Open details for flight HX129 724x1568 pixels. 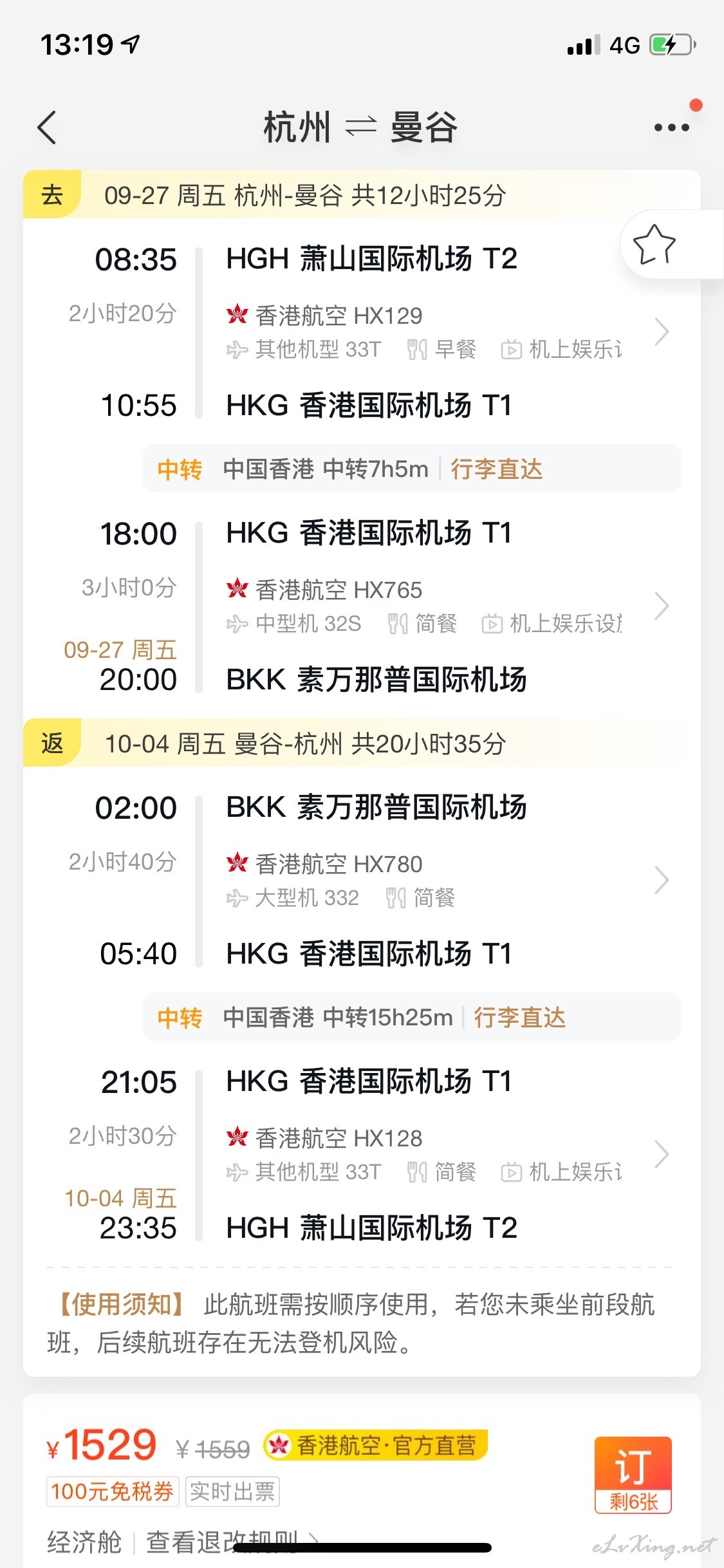click(661, 332)
